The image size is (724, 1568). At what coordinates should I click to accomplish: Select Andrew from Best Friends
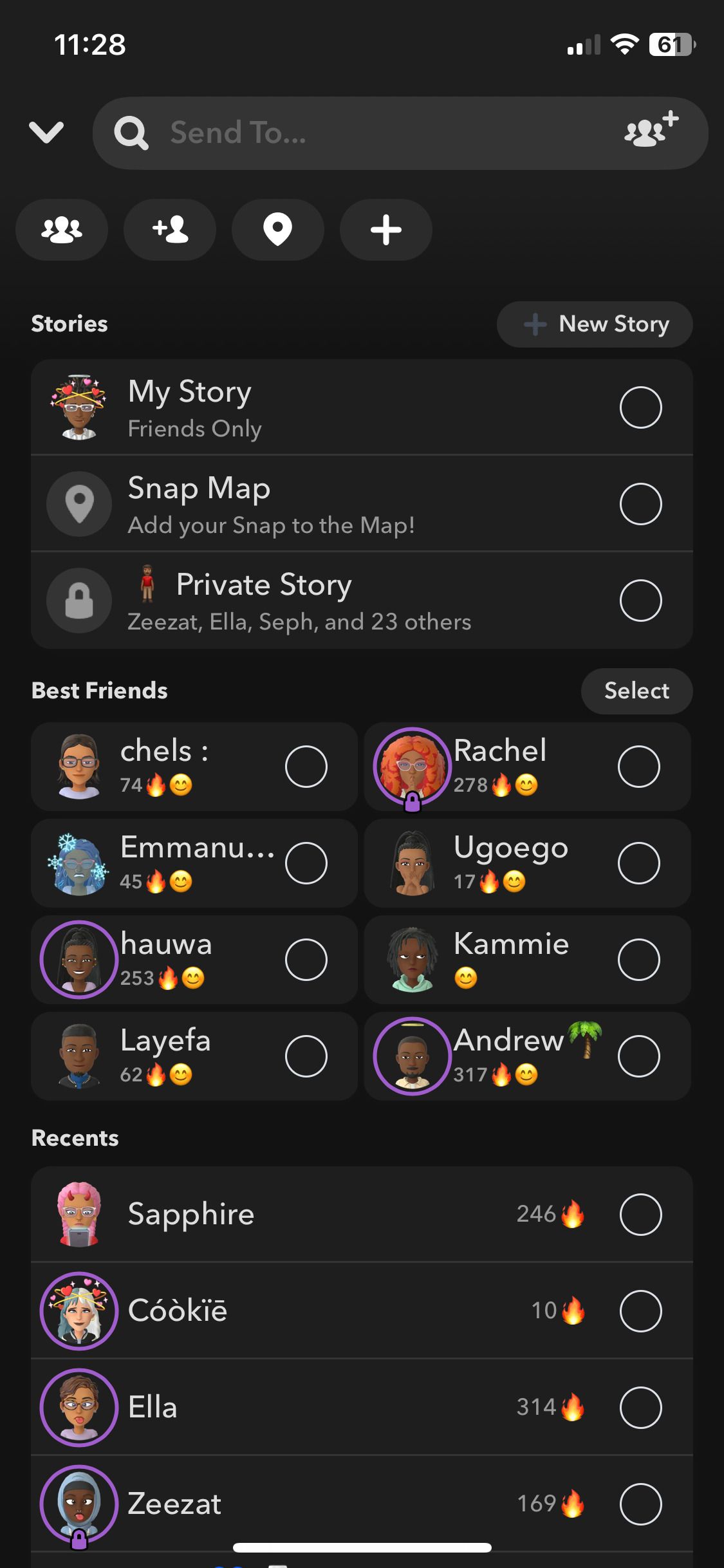[638, 1056]
